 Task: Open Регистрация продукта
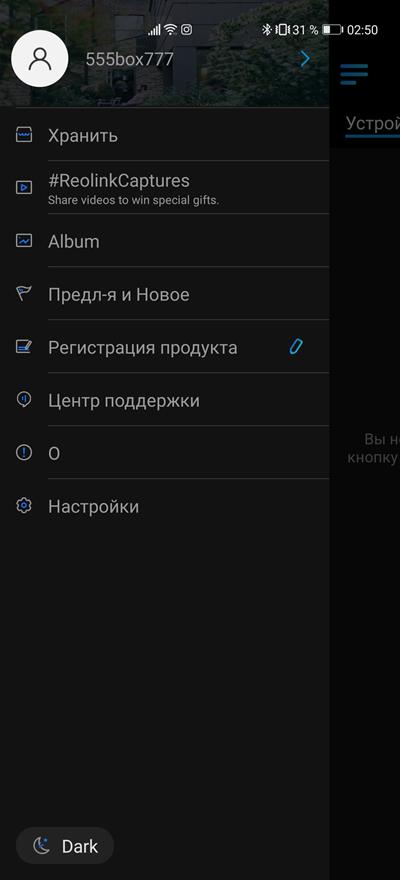(164, 347)
